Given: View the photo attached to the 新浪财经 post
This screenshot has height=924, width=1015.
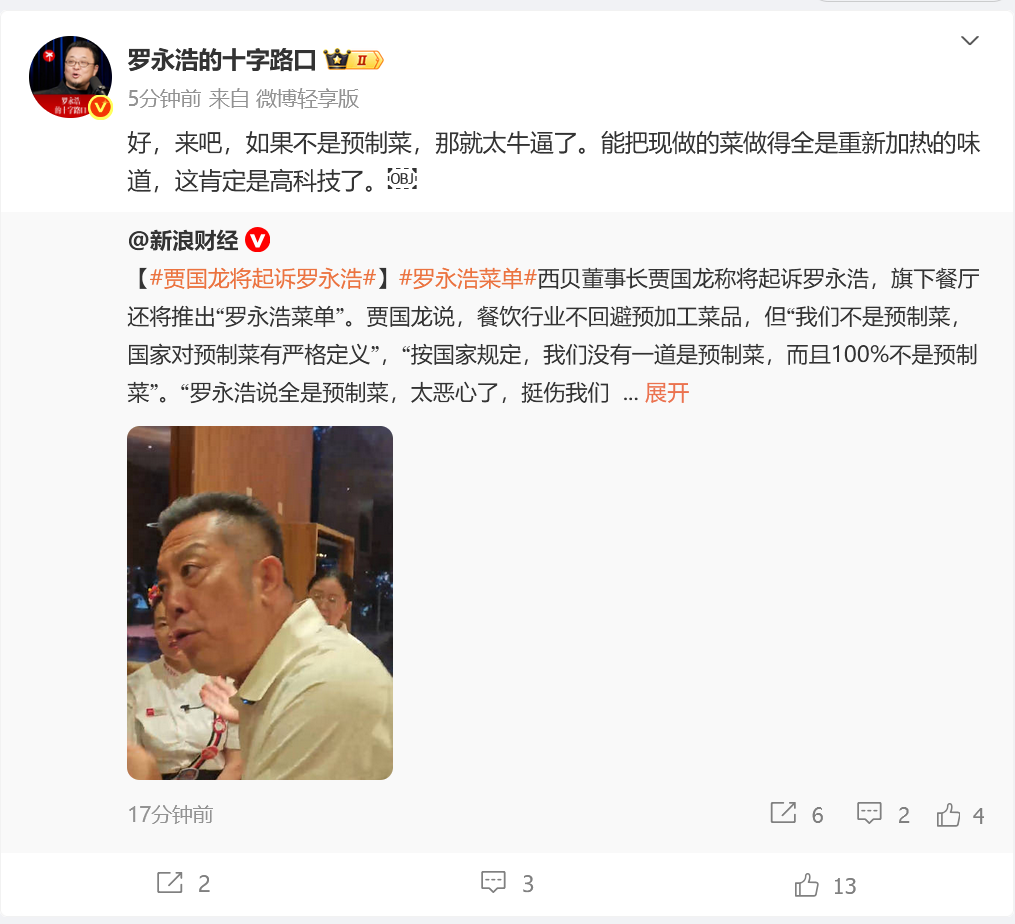Looking at the screenshot, I should pyautogui.click(x=260, y=603).
